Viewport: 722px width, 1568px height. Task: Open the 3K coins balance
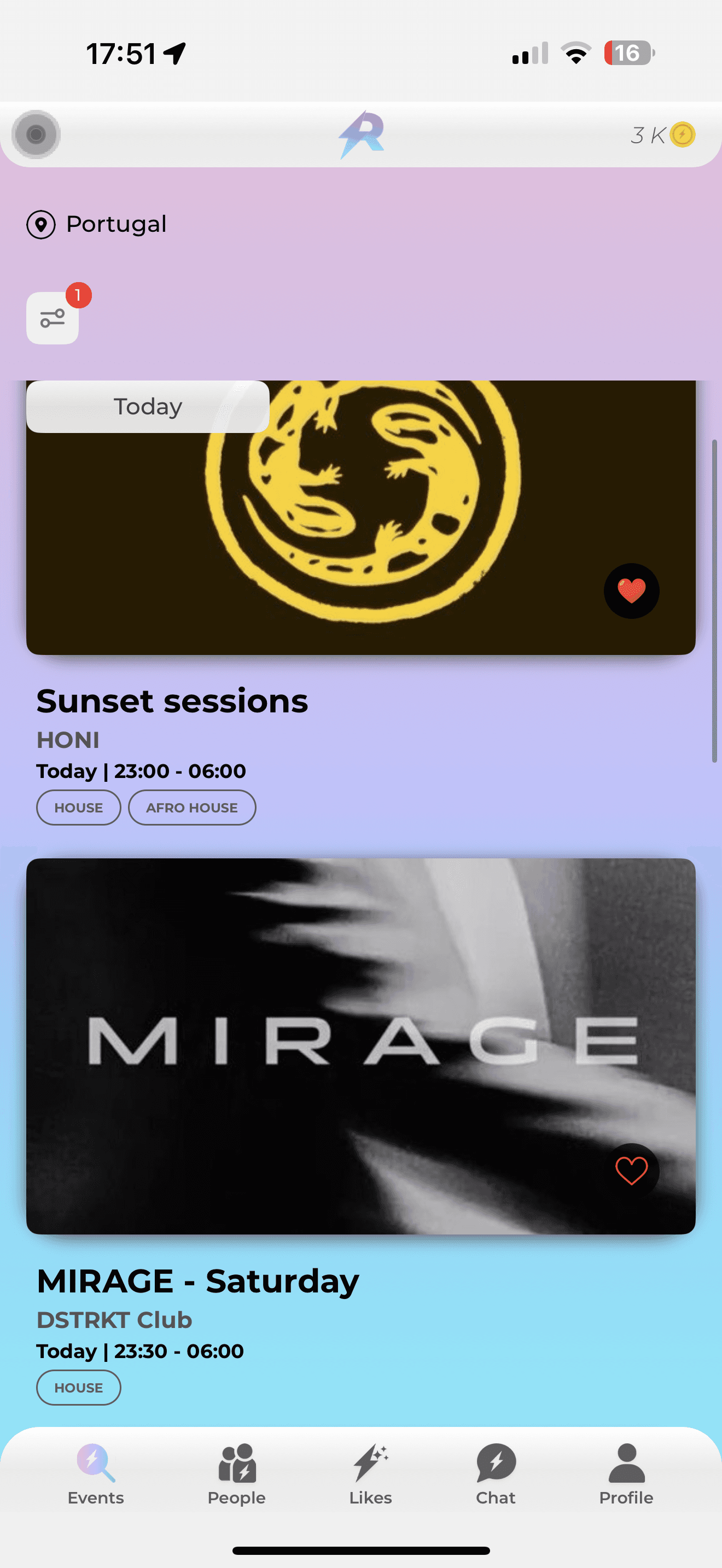point(662,134)
